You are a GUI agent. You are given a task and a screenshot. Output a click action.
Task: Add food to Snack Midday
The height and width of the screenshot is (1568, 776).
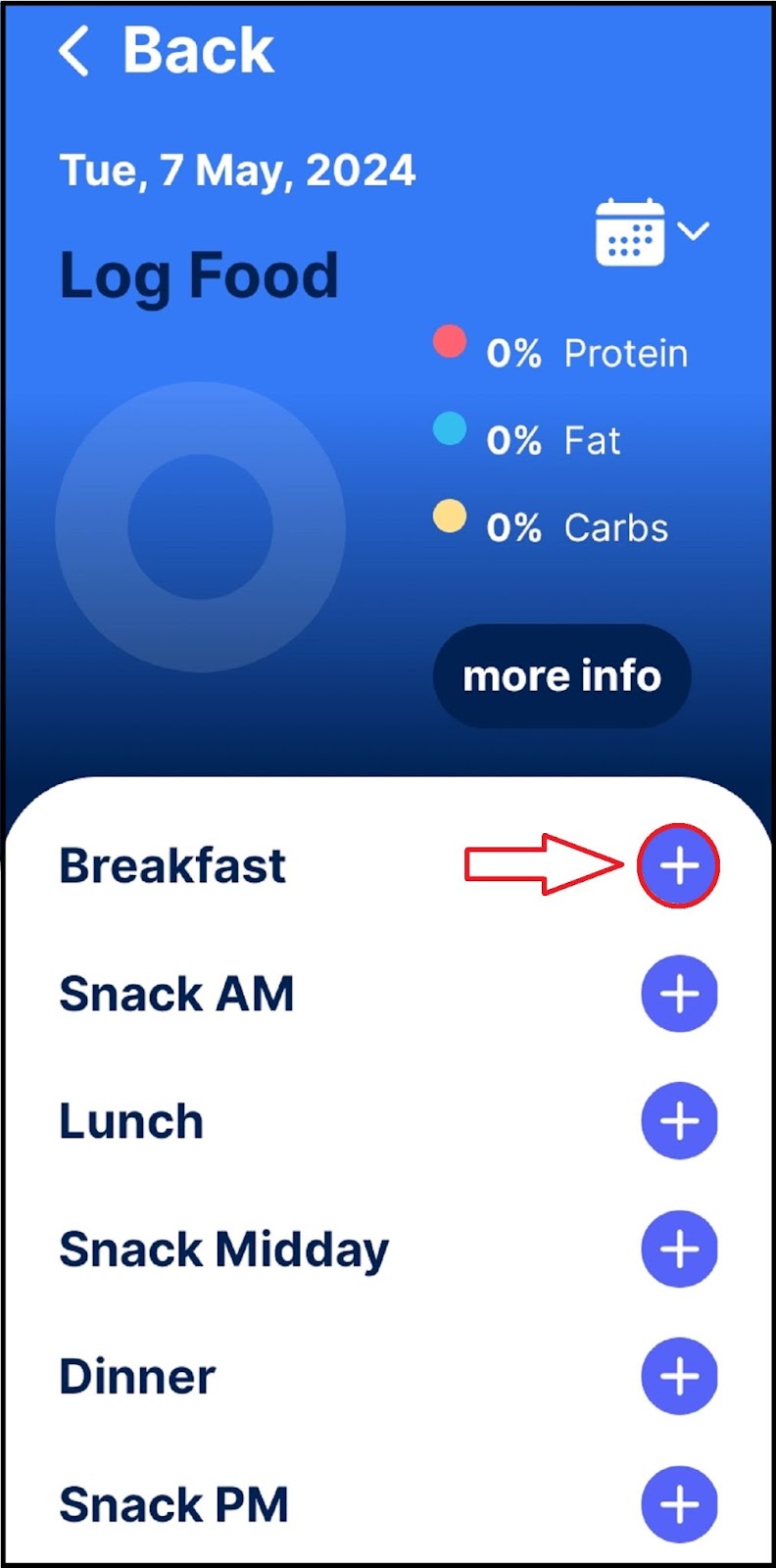679,1249
